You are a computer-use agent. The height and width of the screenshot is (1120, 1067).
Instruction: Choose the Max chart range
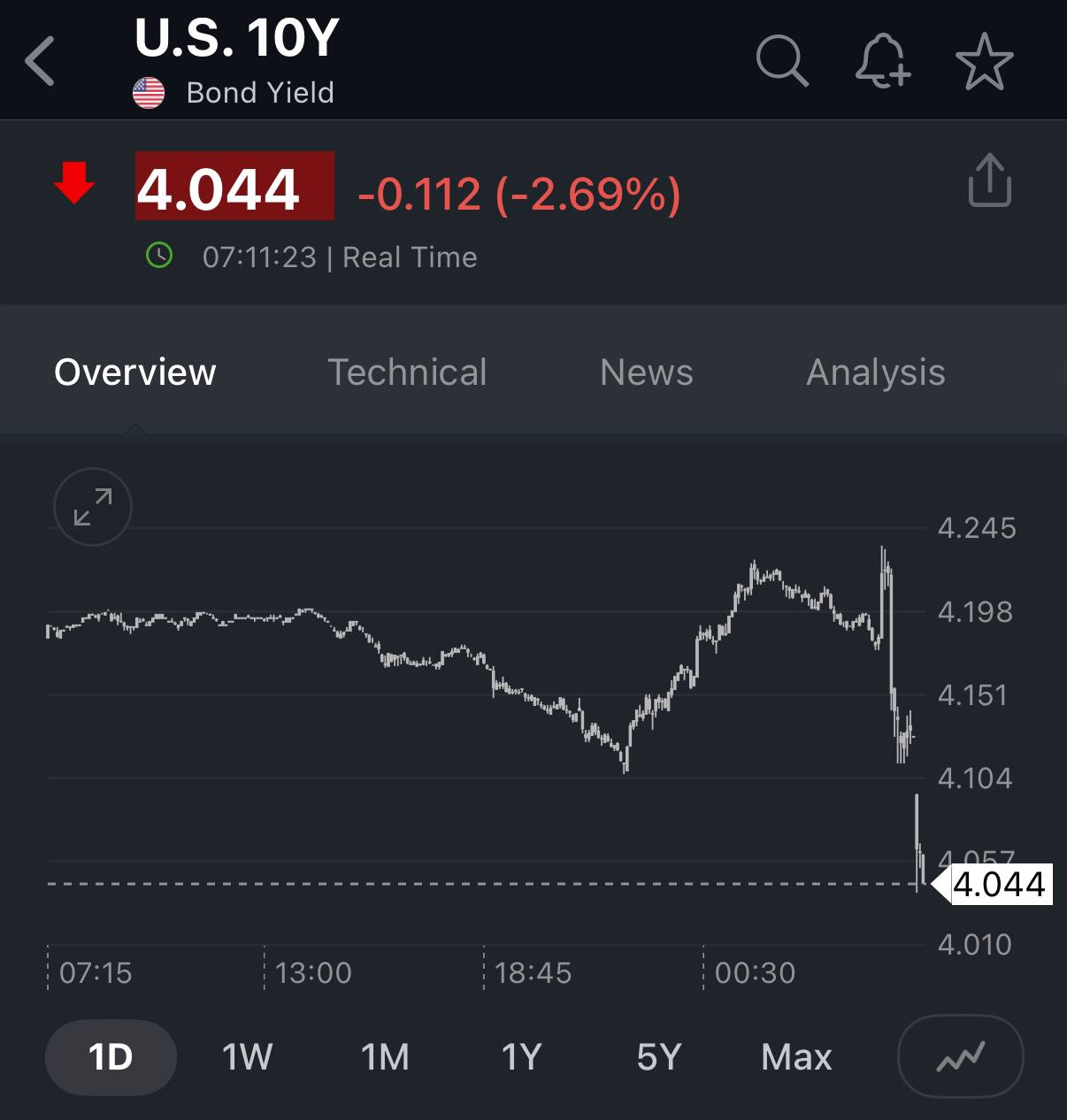click(x=796, y=1057)
